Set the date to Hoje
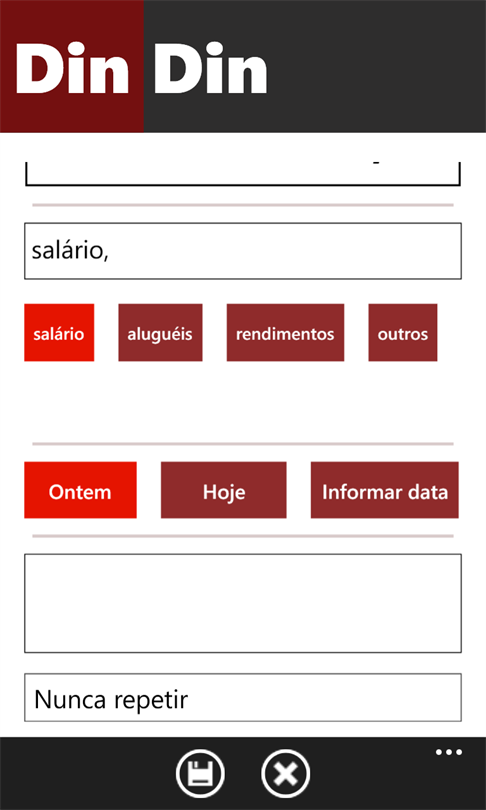This screenshot has width=486, height=810. 224,490
